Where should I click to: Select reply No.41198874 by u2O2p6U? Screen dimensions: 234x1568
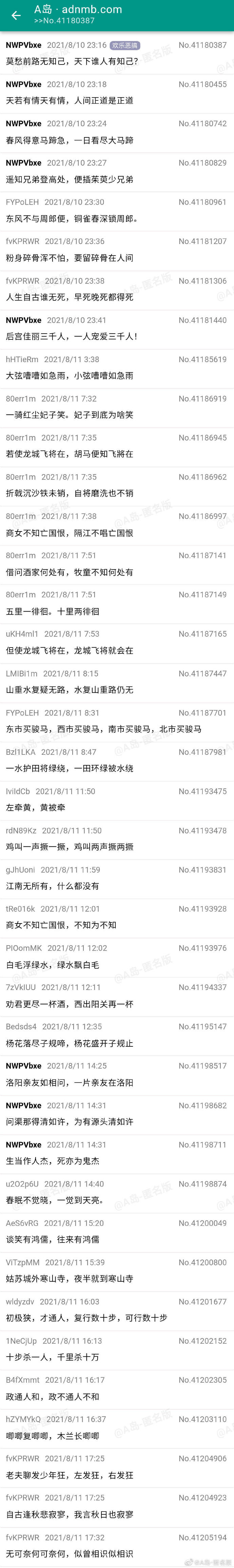pos(117,1192)
